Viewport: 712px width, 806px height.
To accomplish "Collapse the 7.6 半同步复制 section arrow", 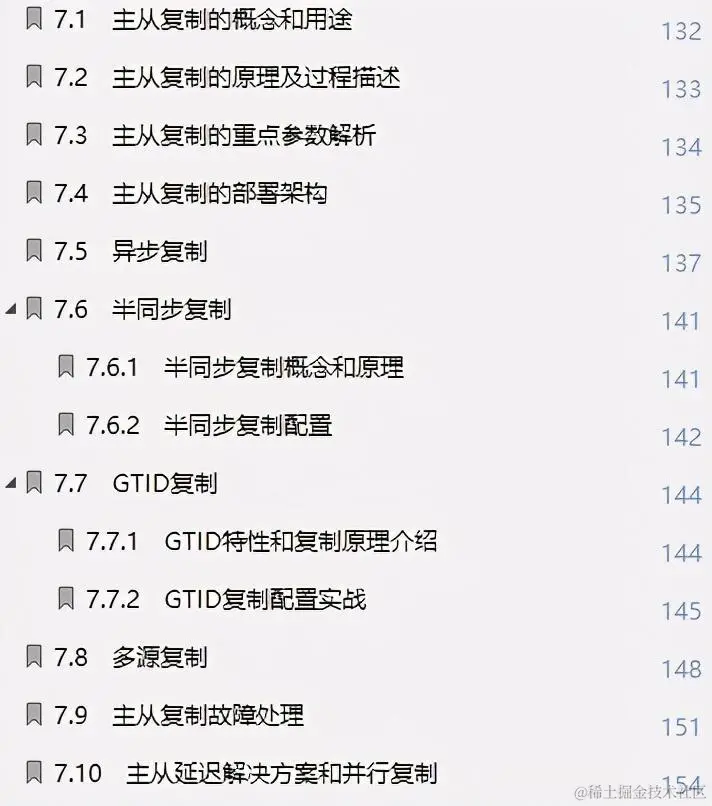I will point(11,310).
